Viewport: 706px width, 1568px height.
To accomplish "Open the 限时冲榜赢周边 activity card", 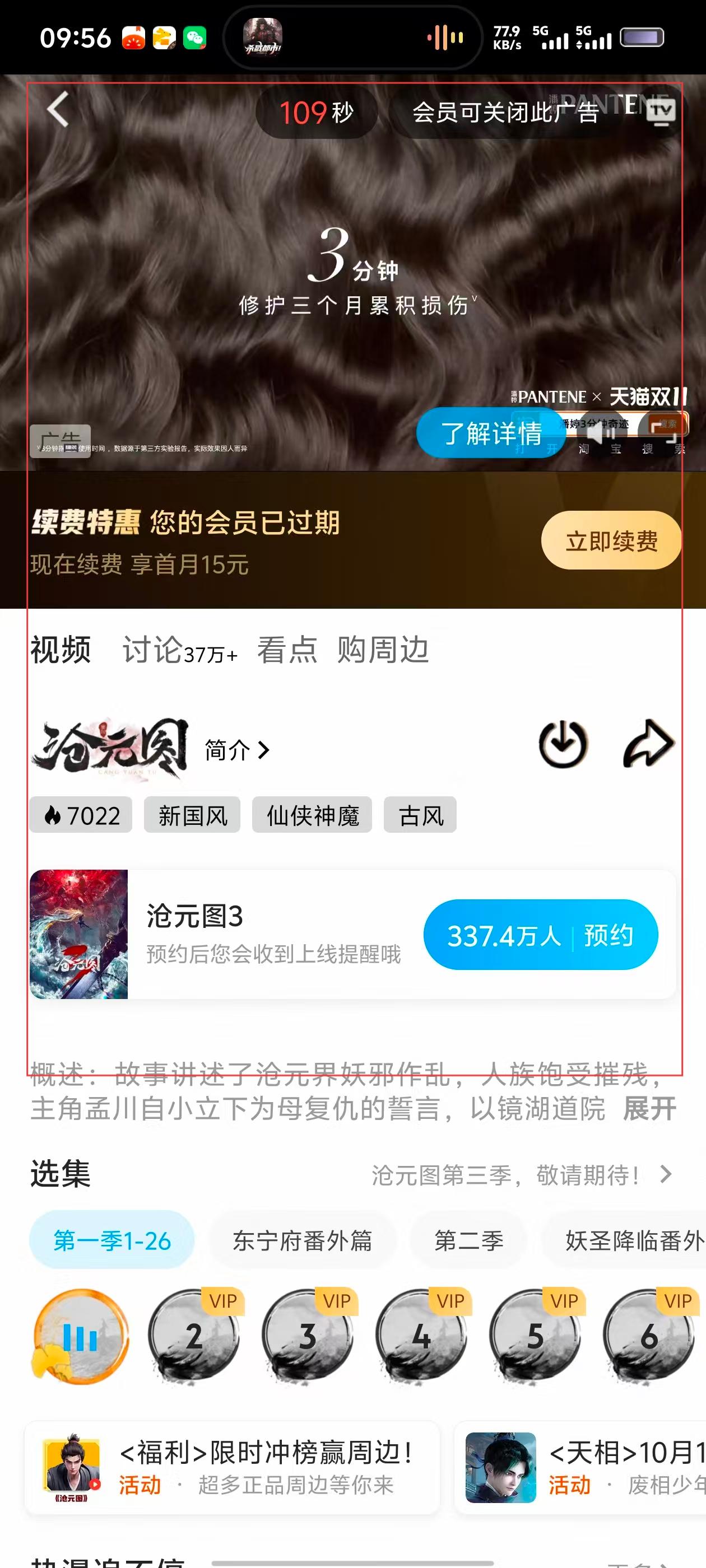I will click(x=231, y=1468).
